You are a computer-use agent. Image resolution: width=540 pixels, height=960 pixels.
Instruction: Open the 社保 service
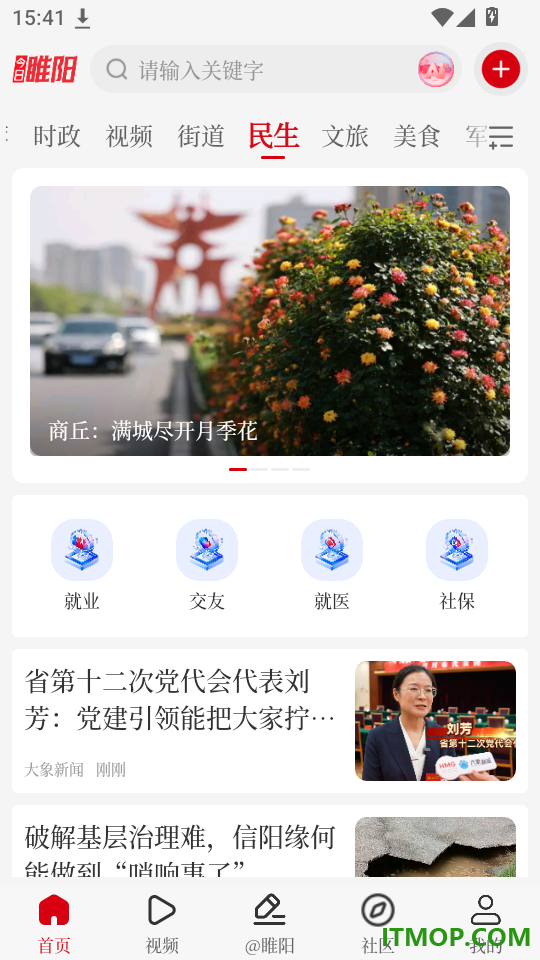457,565
